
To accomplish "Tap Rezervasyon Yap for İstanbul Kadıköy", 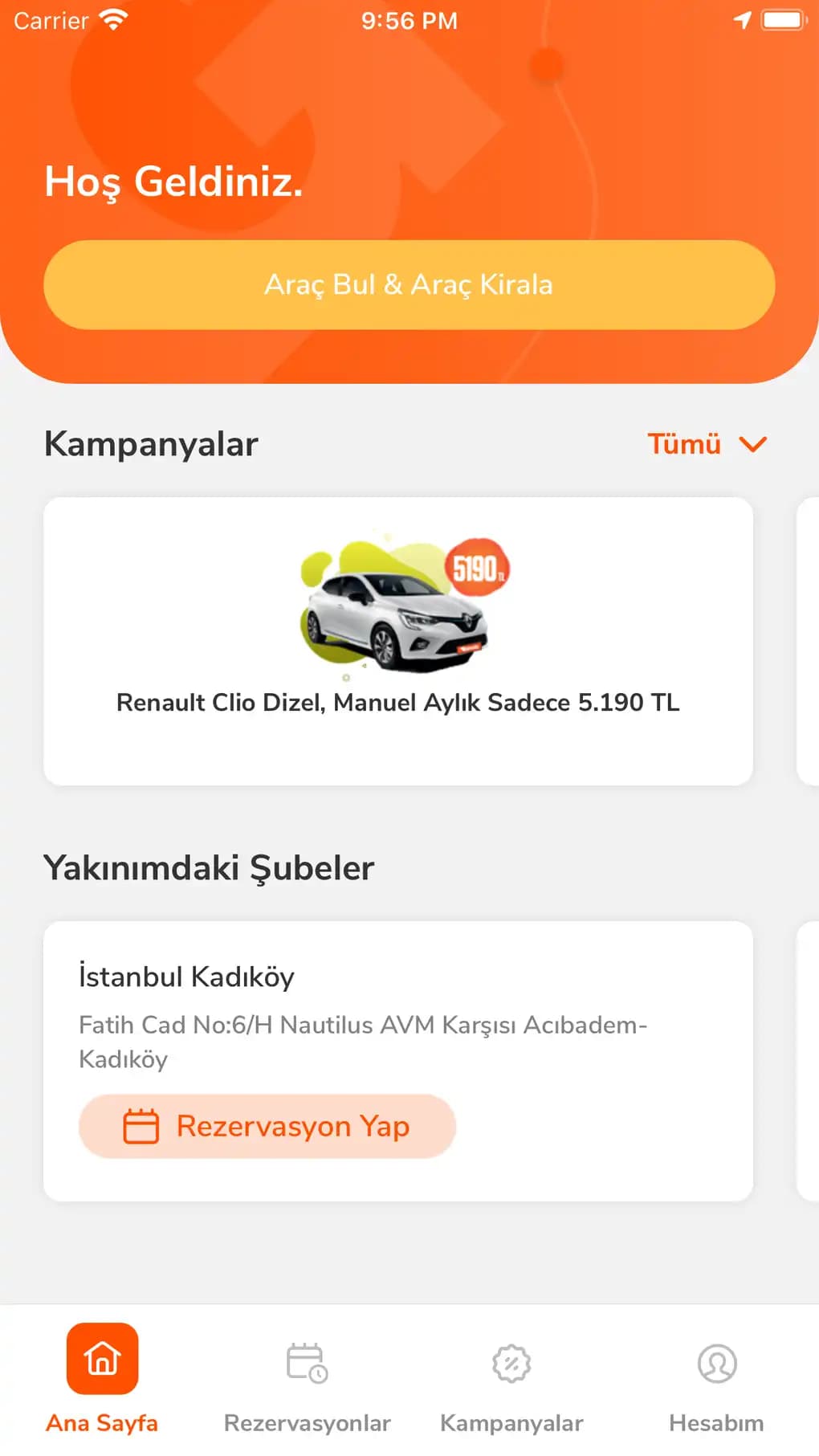I will pyautogui.click(x=267, y=1126).
